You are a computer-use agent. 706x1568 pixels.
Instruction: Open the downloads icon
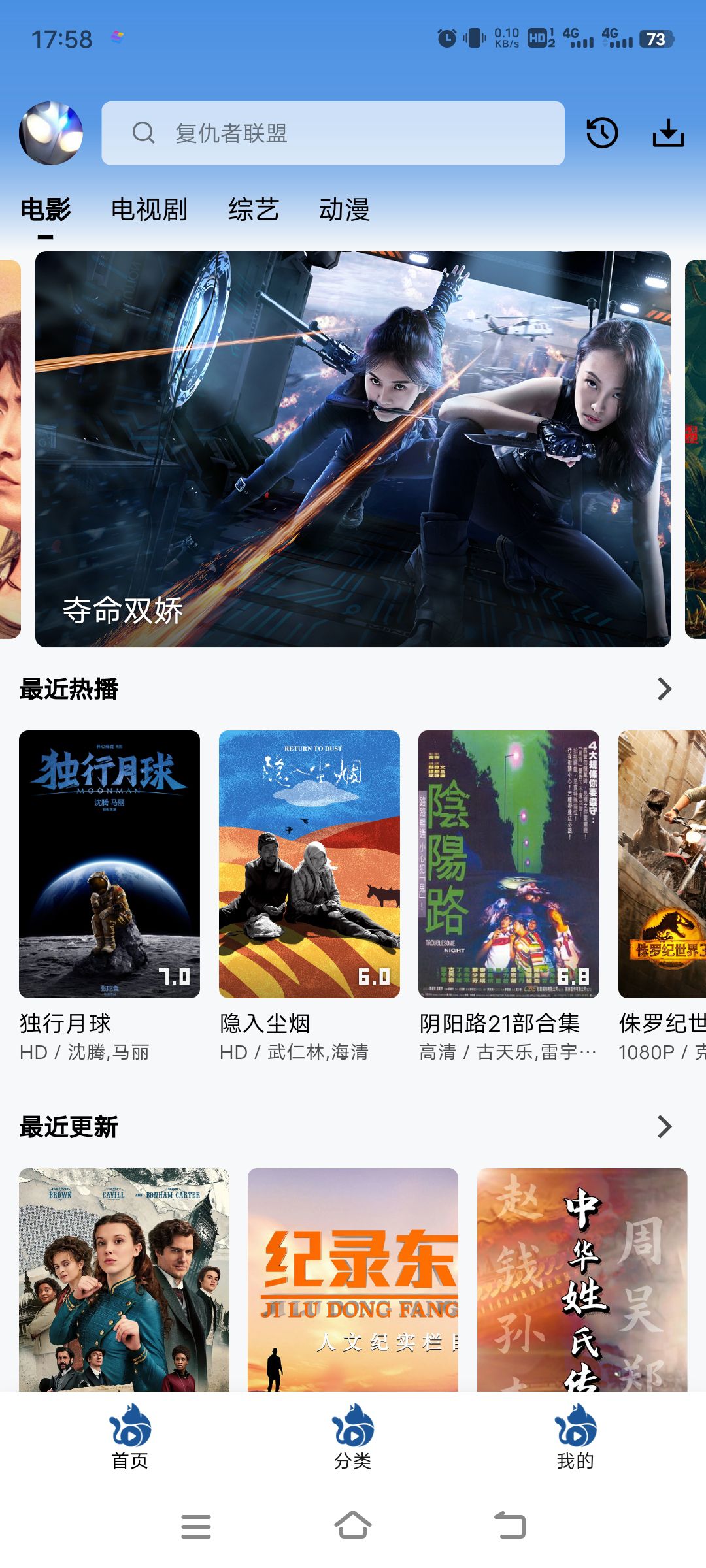pyautogui.click(x=668, y=133)
